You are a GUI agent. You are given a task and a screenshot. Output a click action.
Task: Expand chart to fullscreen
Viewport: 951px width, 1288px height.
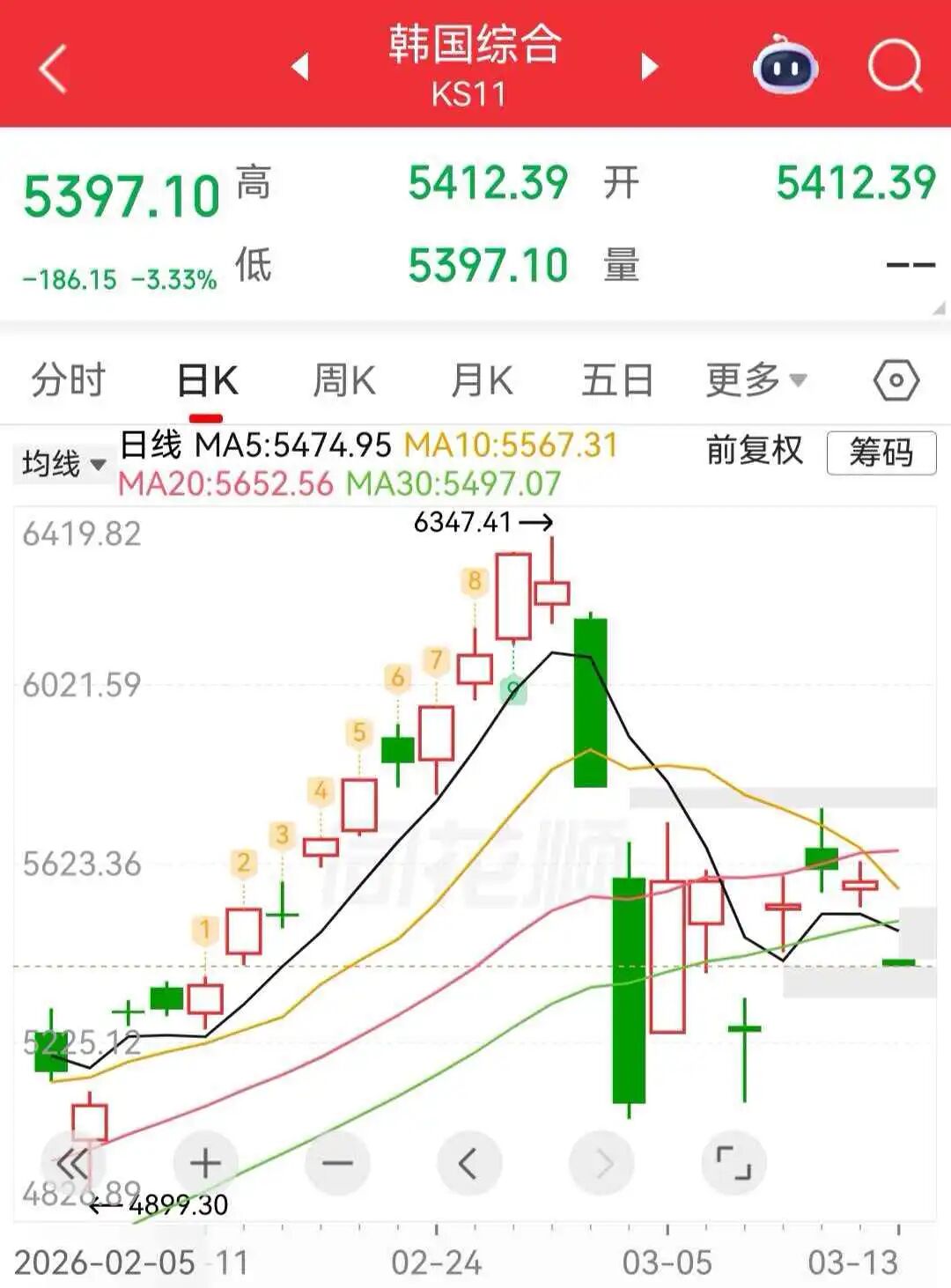point(734,1164)
